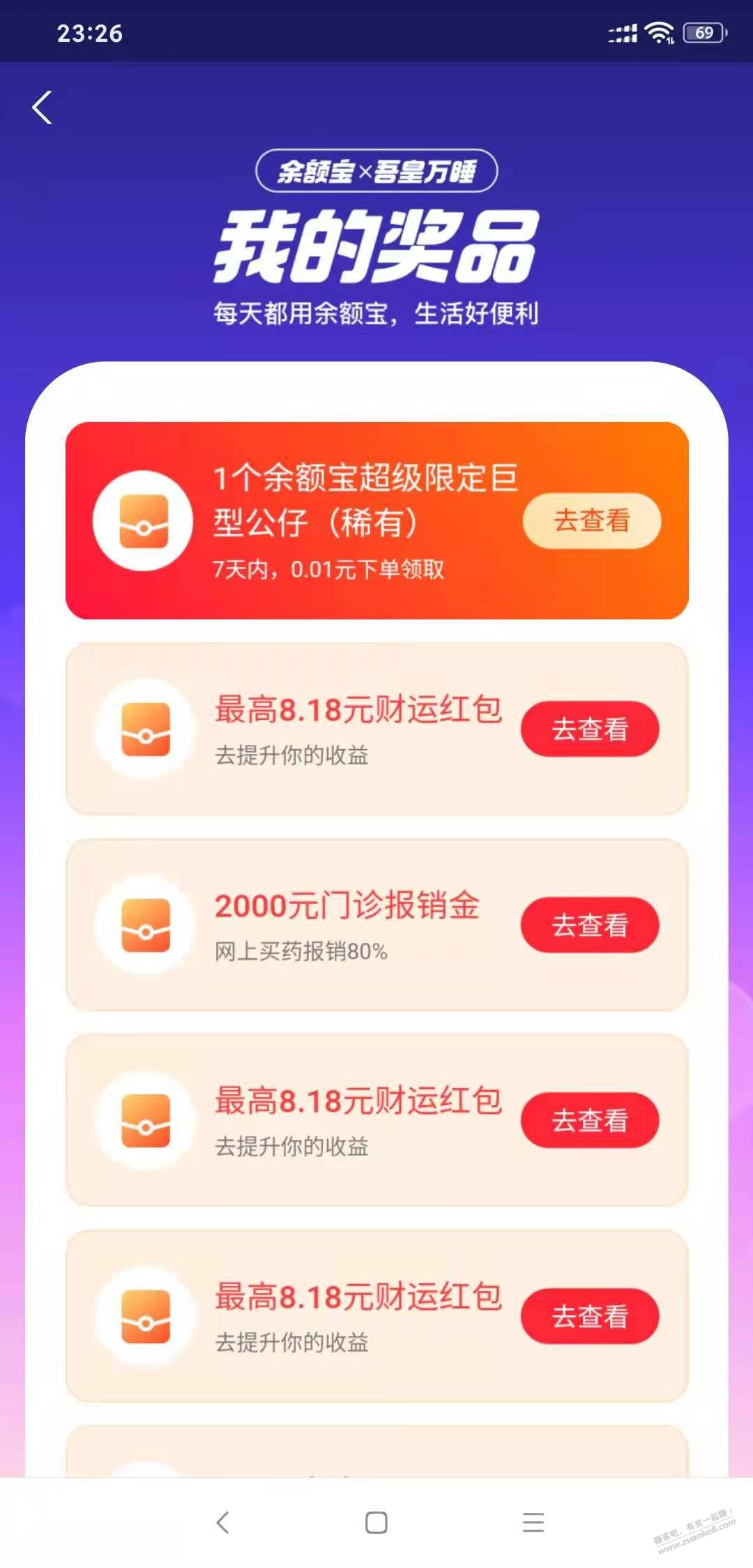Tap 去查看 next to 2000元门诊报销金
Image resolution: width=753 pixels, height=1568 pixels.
click(x=590, y=925)
